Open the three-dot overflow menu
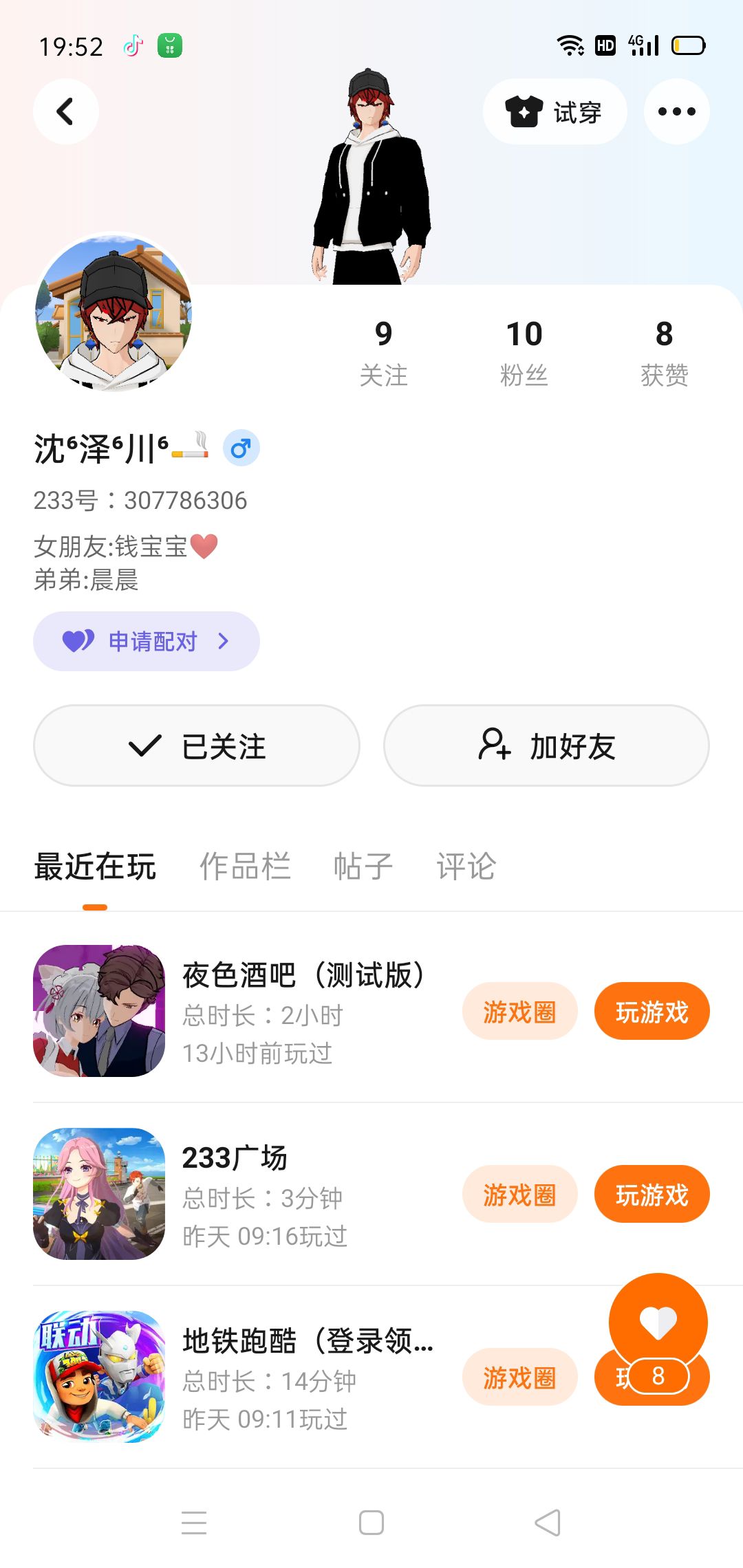 pyautogui.click(x=676, y=111)
